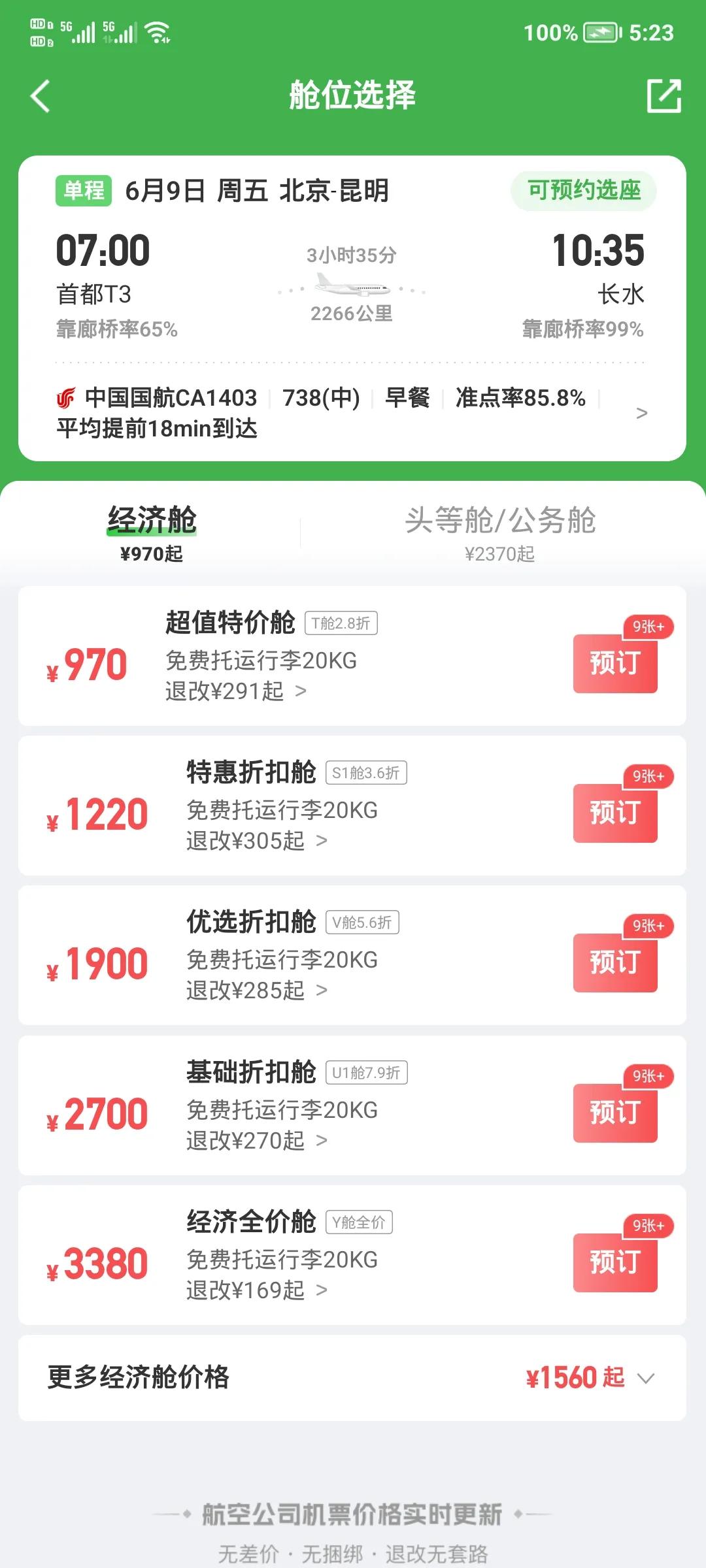Book the ¥970 超值特价舱 fare
The width and height of the screenshot is (706, 1568).
(x=614, y=665)
